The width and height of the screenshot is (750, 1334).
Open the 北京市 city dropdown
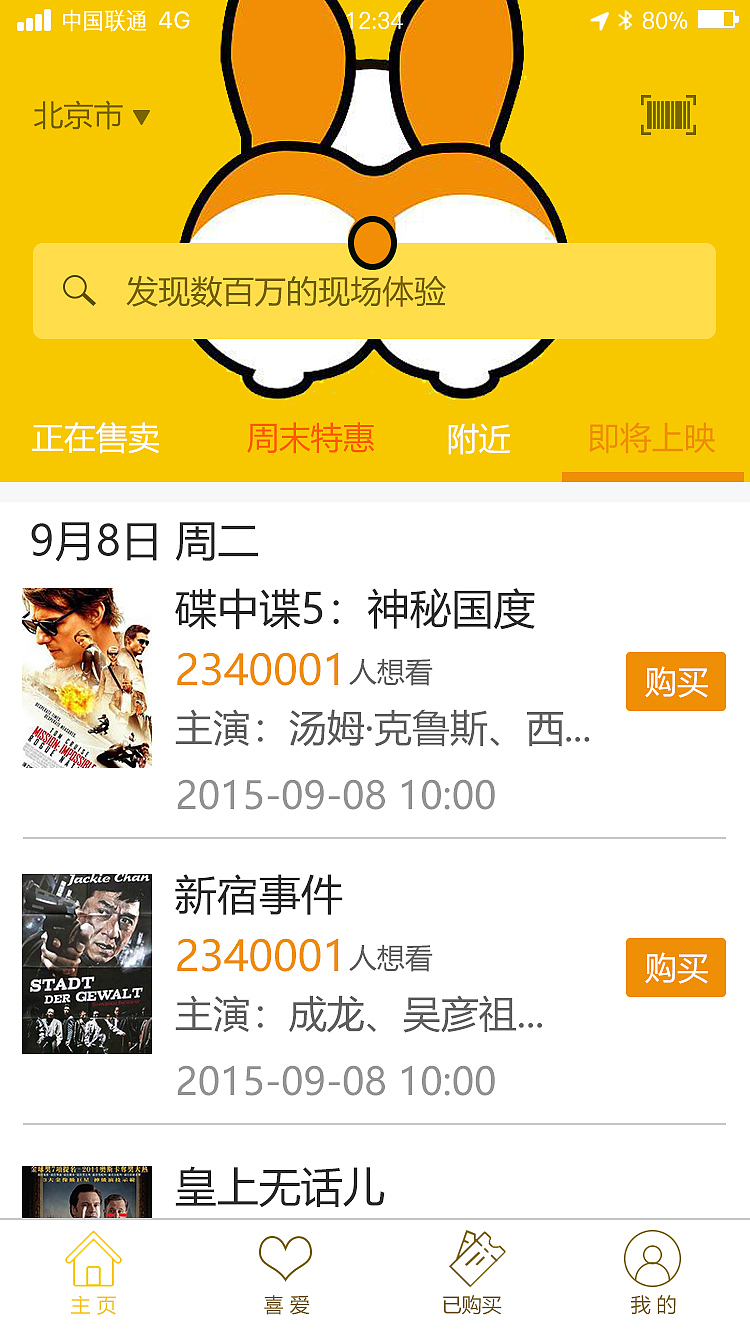tap(91, 116)
